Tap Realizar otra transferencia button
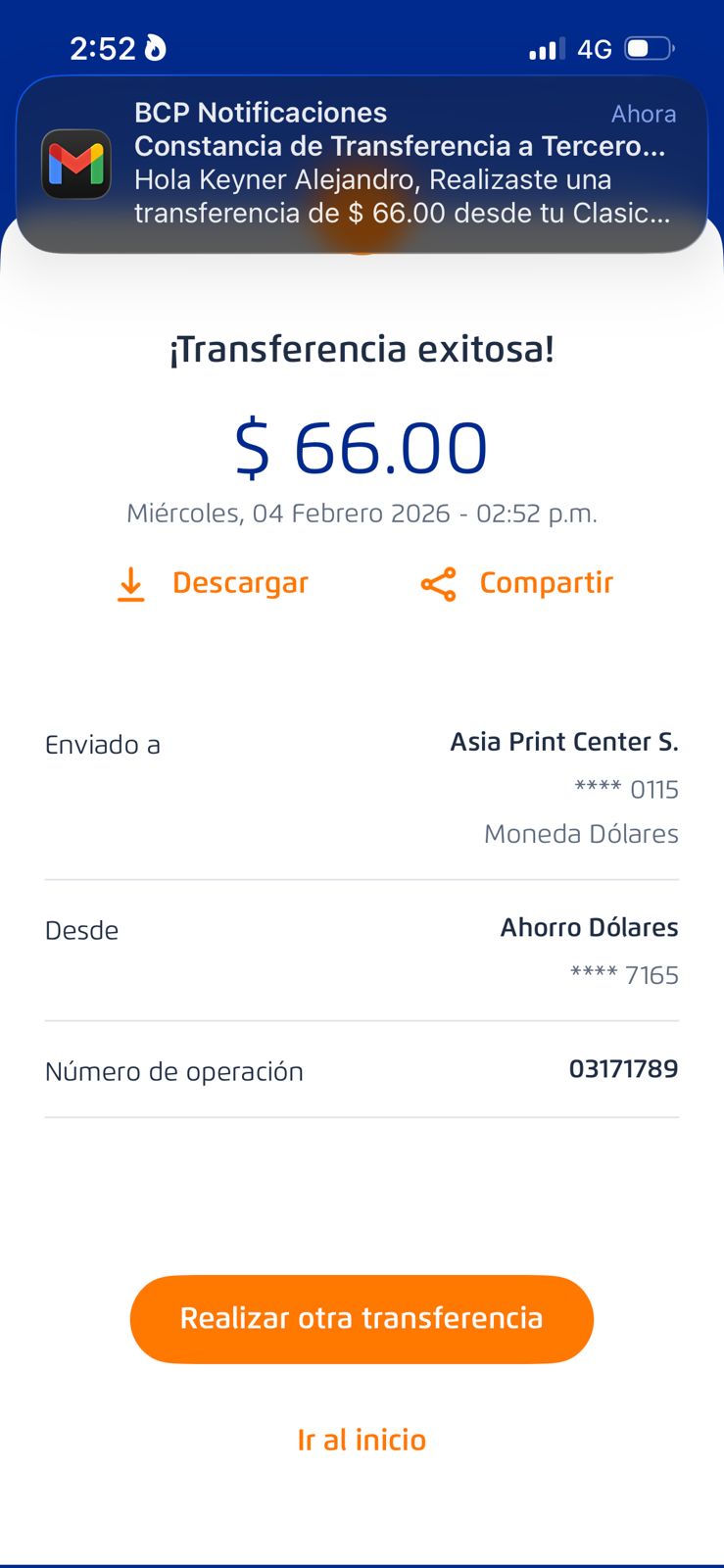This screenshot has height=1568, width=724. [x=362, y=1319]
